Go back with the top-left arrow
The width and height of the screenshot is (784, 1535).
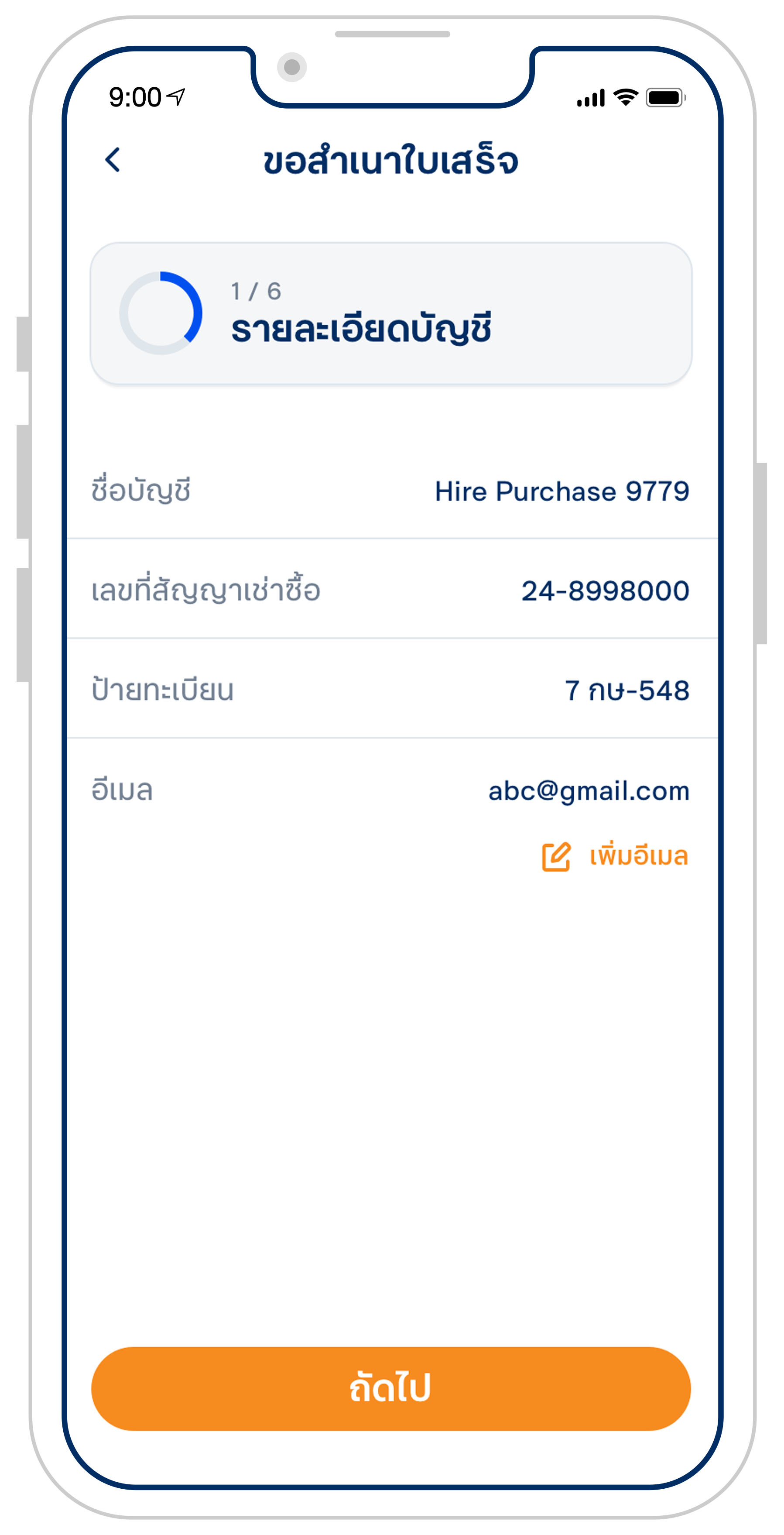(x=113, y=160)
